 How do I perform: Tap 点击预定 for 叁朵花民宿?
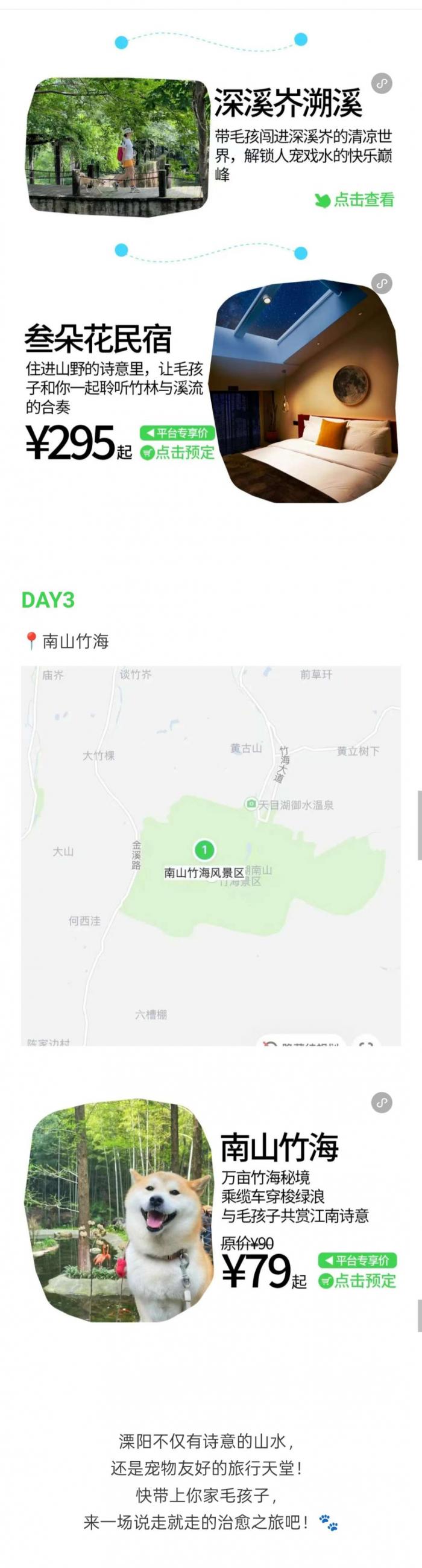coord(178,452)
